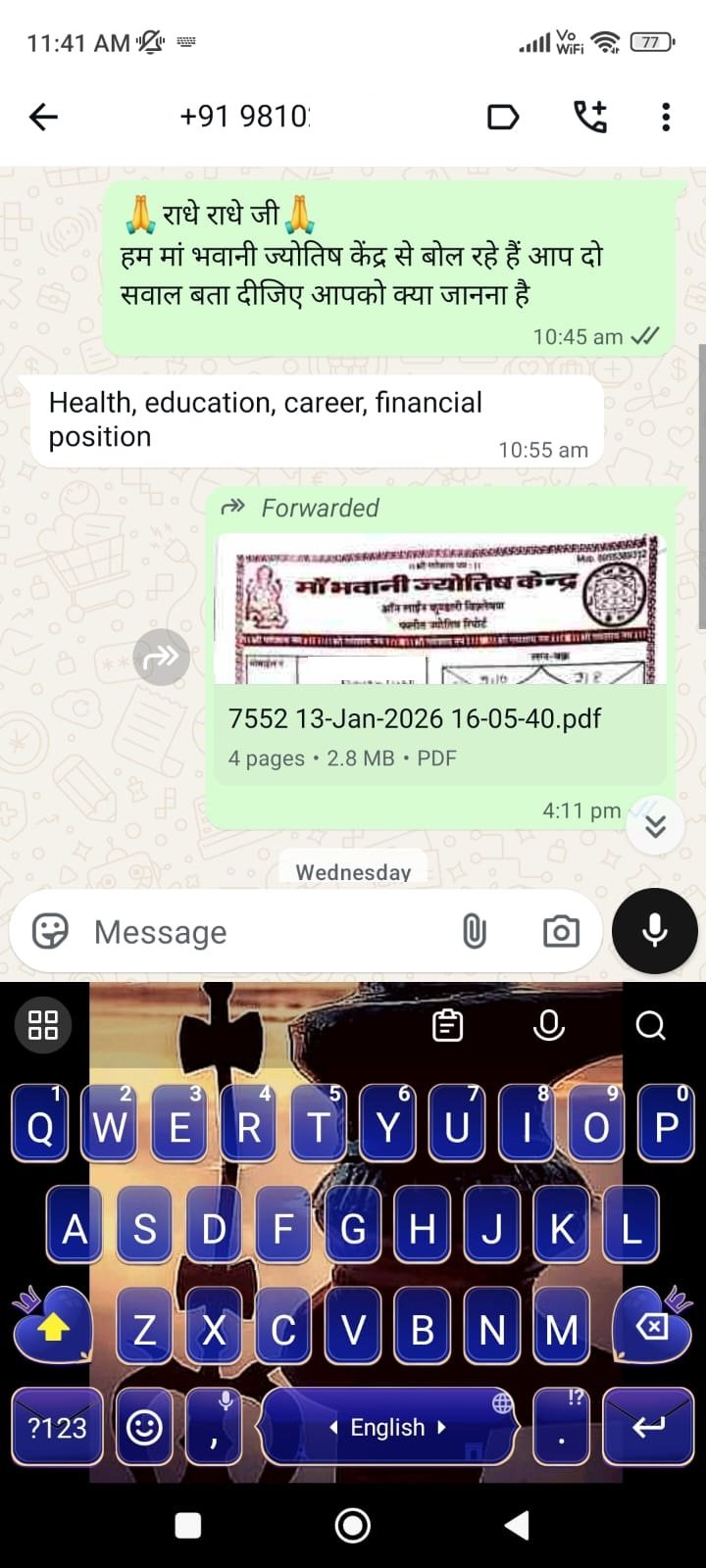706x1568 pixels.
Task: Focus the Message text field
Action: click(265, 932)
